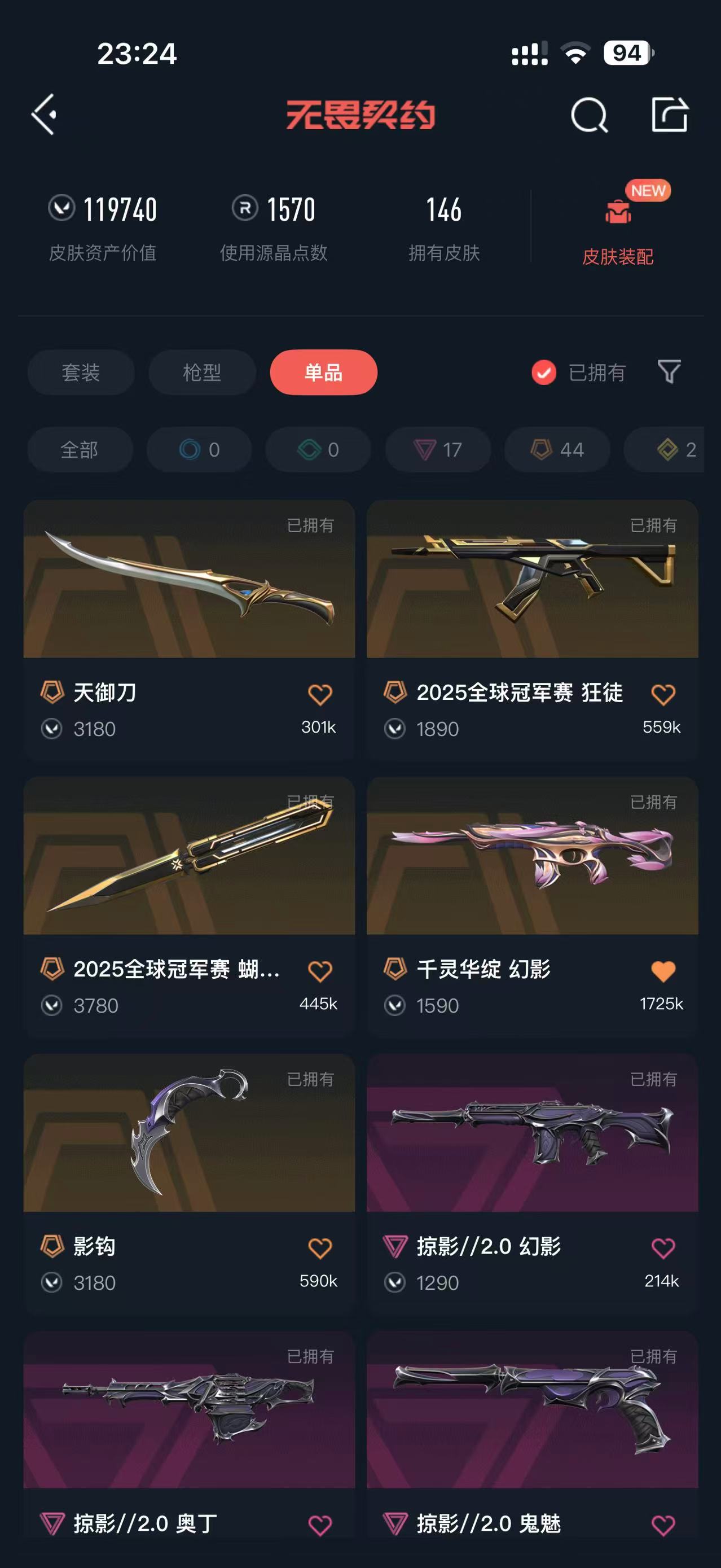The image size is (721, 1568).
Task: Switch to the 枪型 tab
Action: (x=202, y=373)
